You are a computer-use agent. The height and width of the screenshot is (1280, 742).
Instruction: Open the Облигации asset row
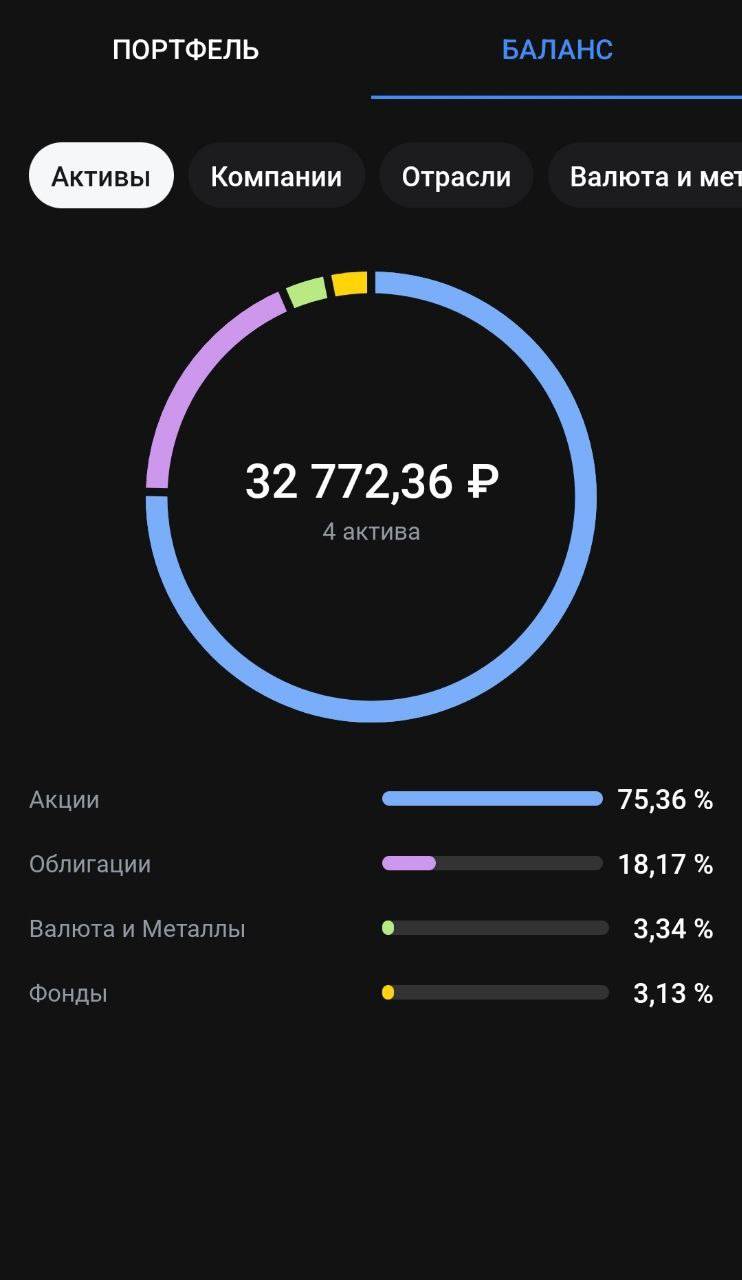tap(371, 864)
